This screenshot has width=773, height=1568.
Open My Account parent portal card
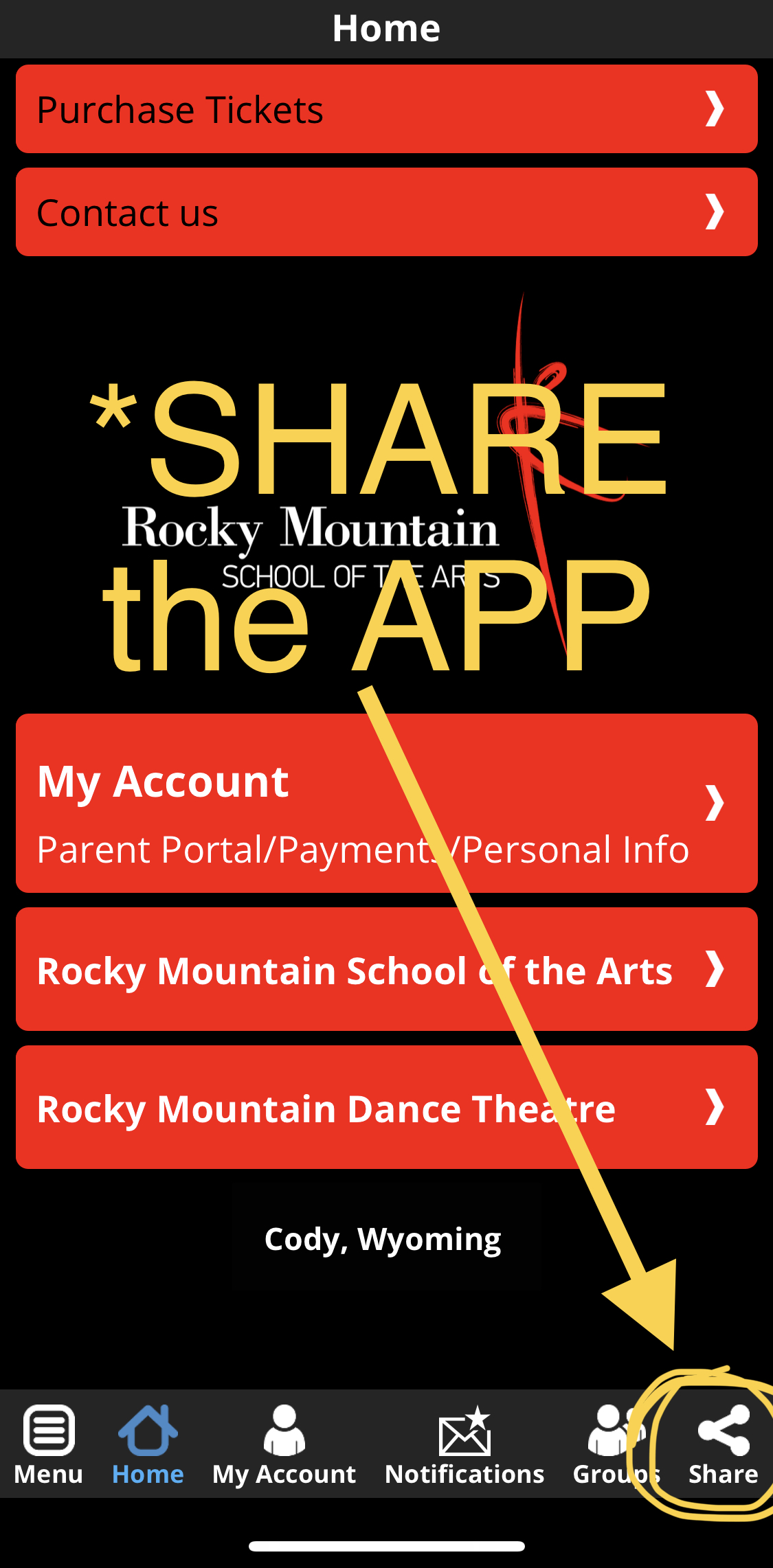tap(387, 803)
